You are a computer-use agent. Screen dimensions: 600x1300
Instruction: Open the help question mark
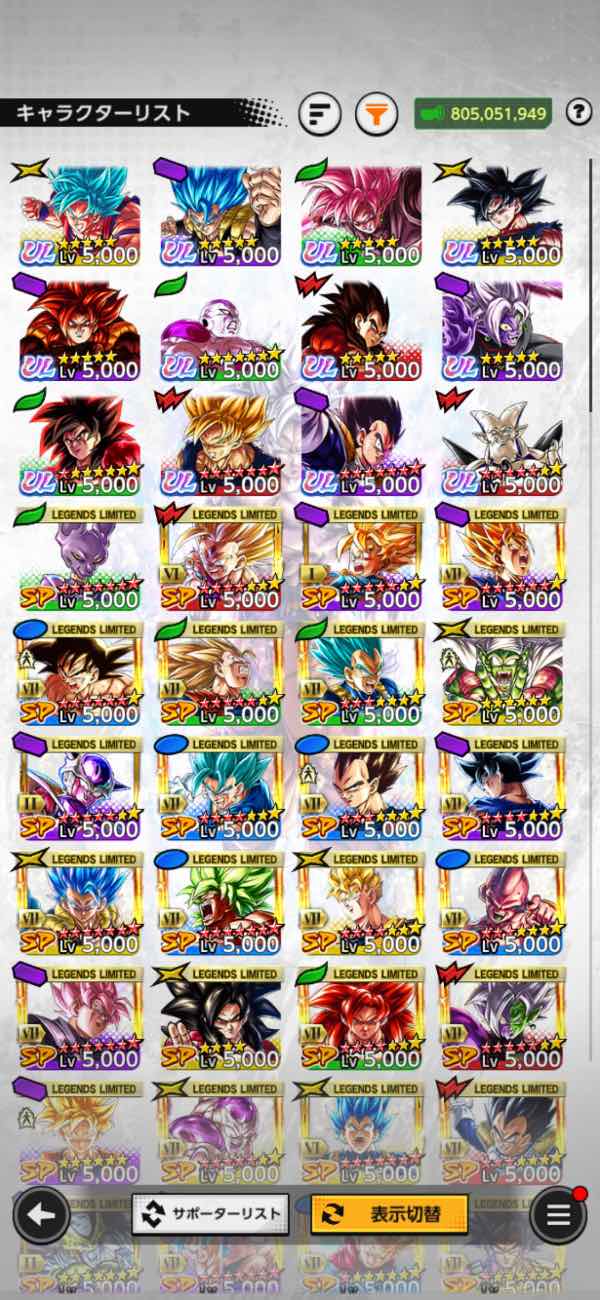coord(578,111)
